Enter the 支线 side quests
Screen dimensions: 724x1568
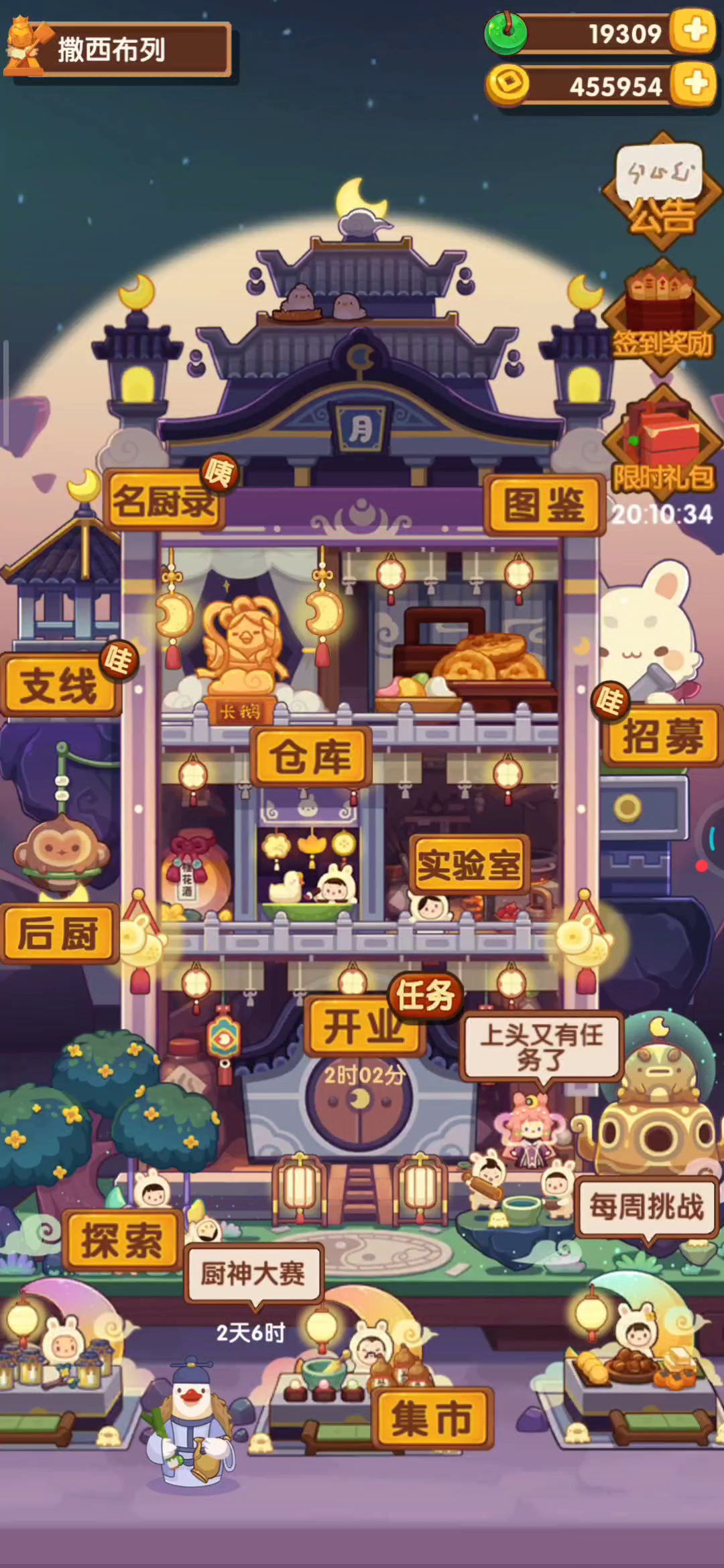[x=59, y=685]
